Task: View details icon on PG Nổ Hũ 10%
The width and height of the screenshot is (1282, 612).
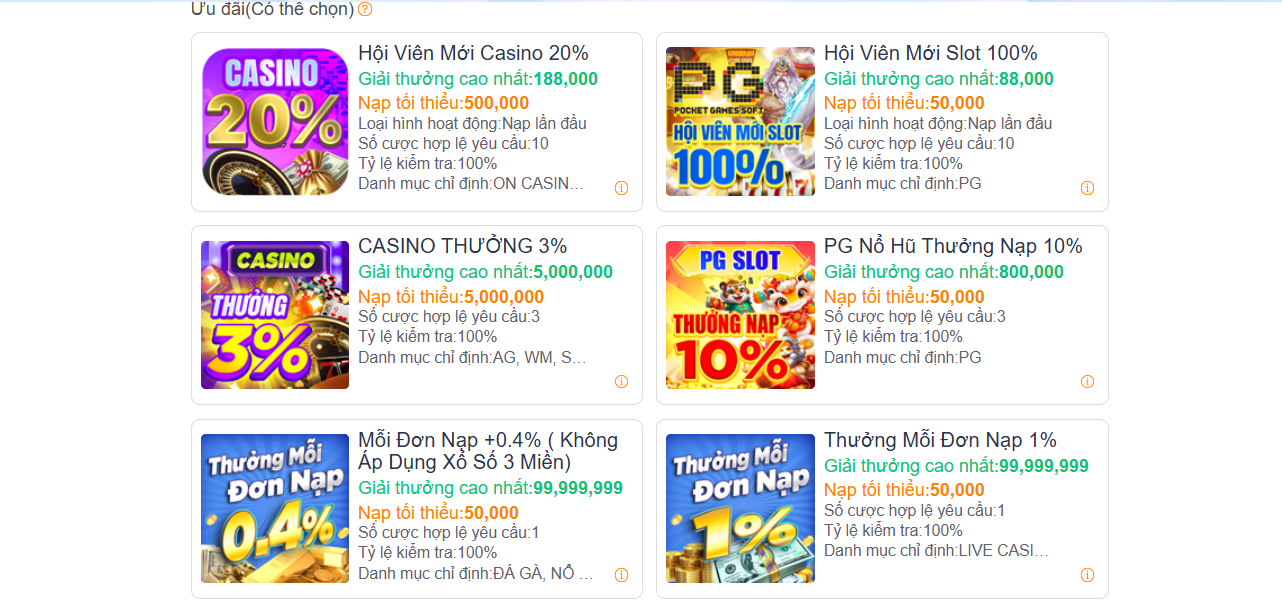Action: click(1087, 381)
